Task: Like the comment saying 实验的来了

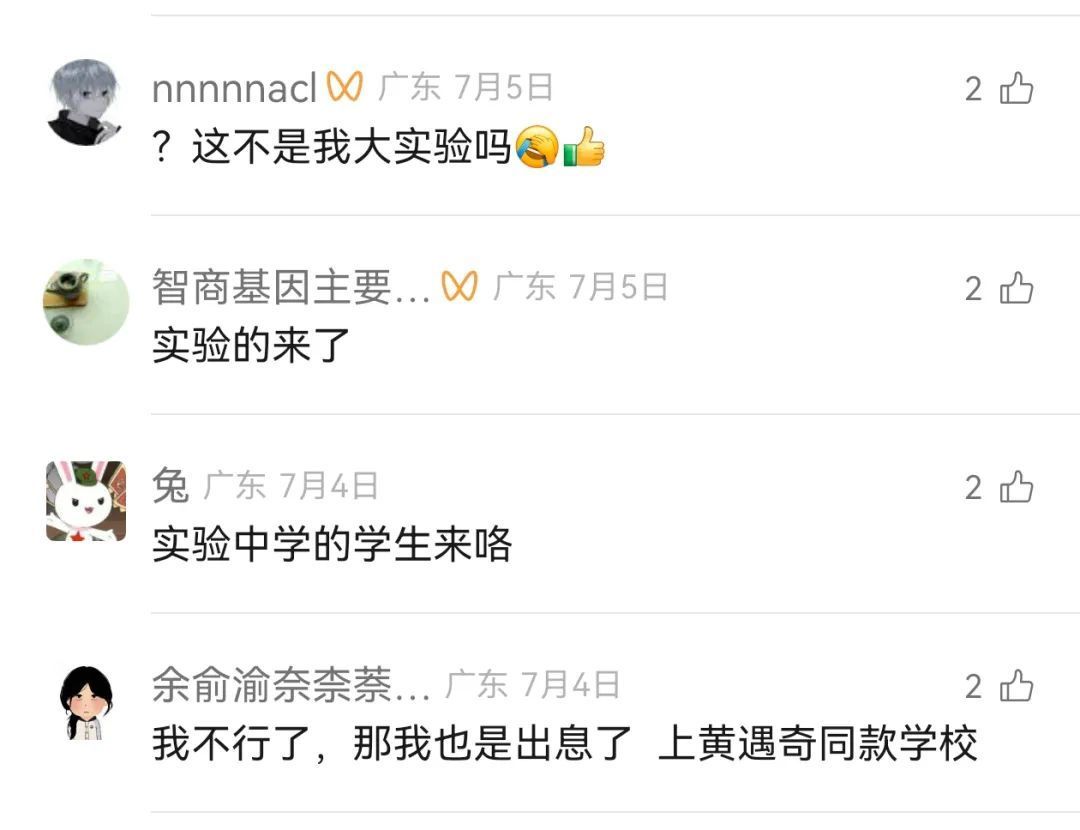Action: [1017, 288]
